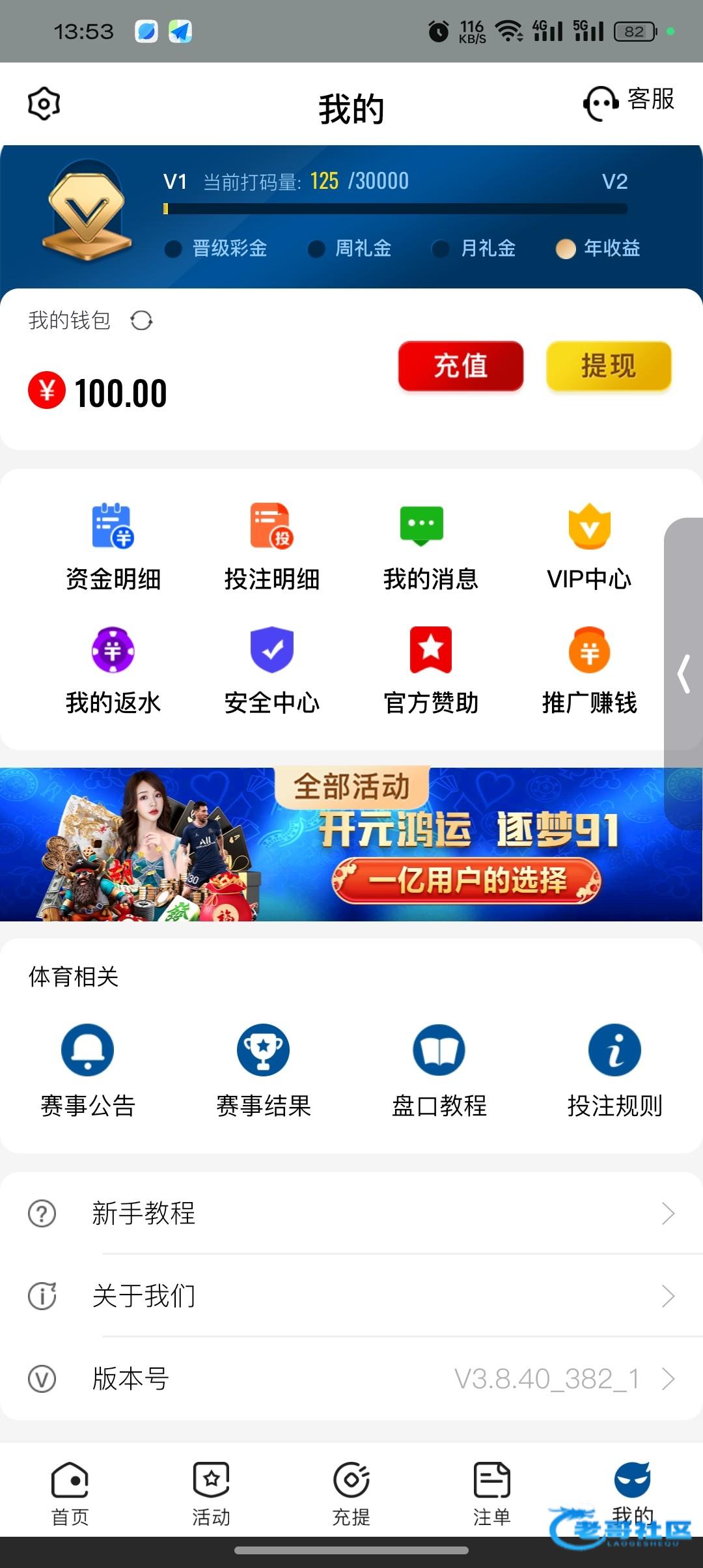Open the 关于我们 row
The width and height of the screenshot is (703, 1568).
(351, 1296)
